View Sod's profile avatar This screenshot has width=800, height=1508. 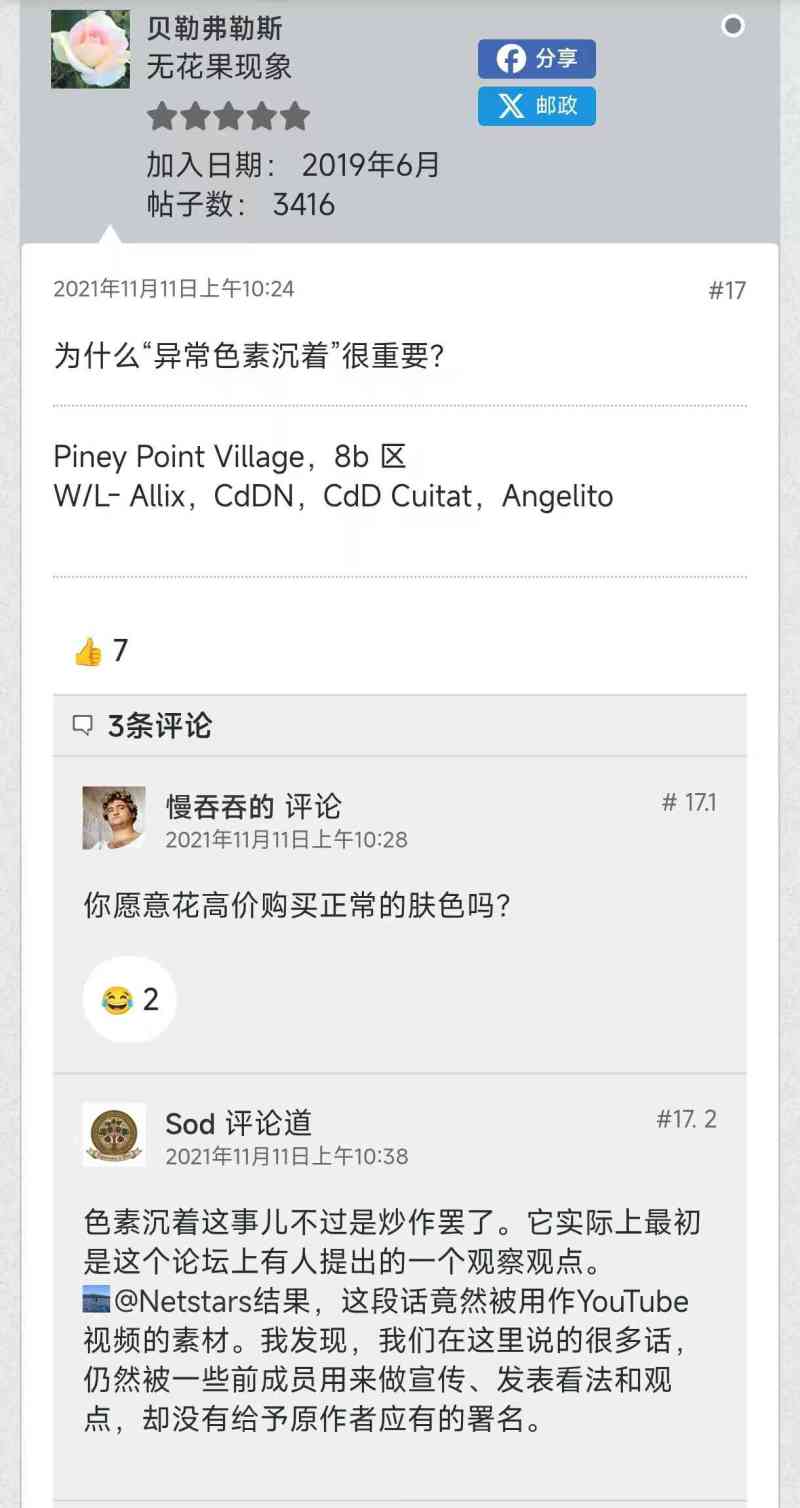(x=113, y=1134)
